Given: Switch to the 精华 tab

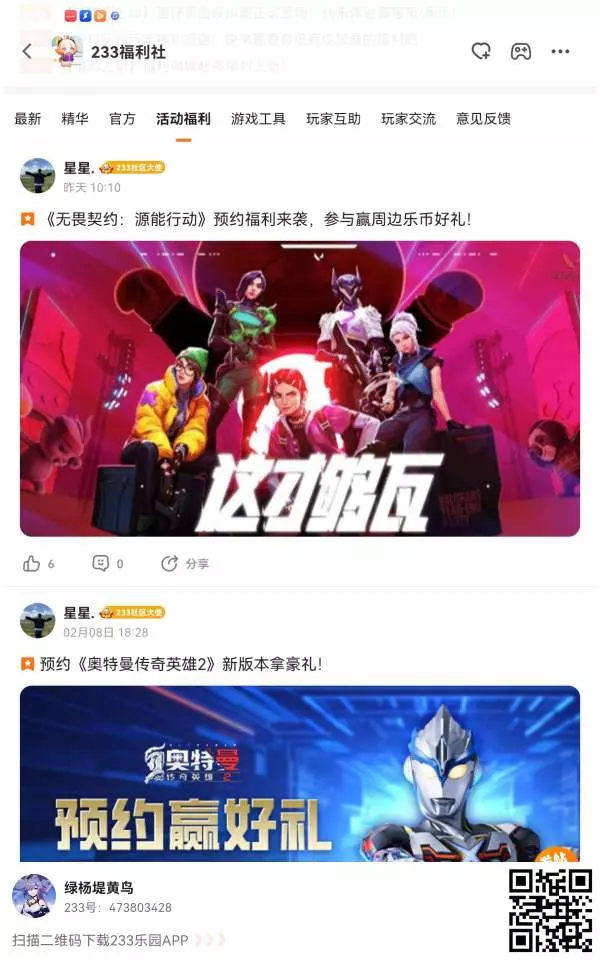Looking at the screenshot, I should [75, 119].
